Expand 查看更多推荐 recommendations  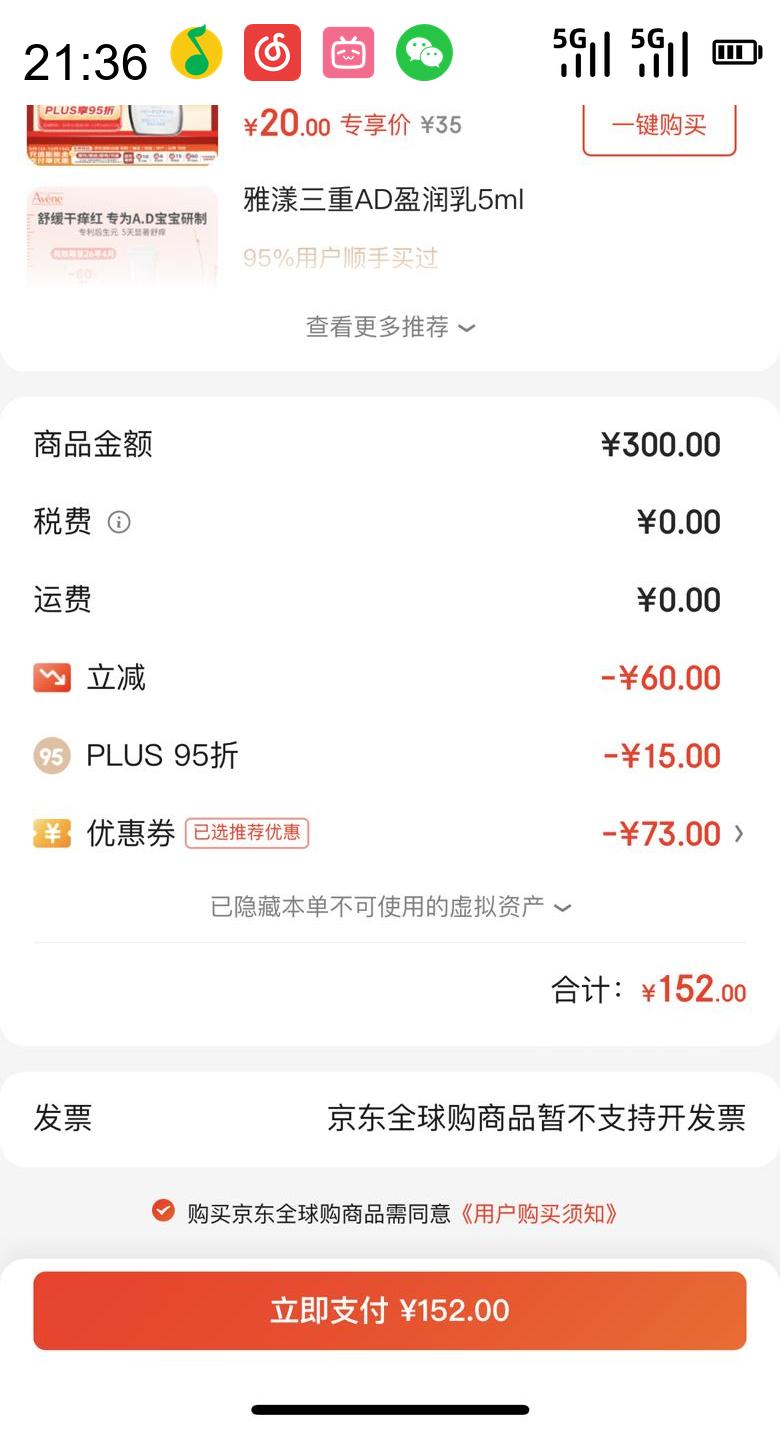click(x=390, y=327)
